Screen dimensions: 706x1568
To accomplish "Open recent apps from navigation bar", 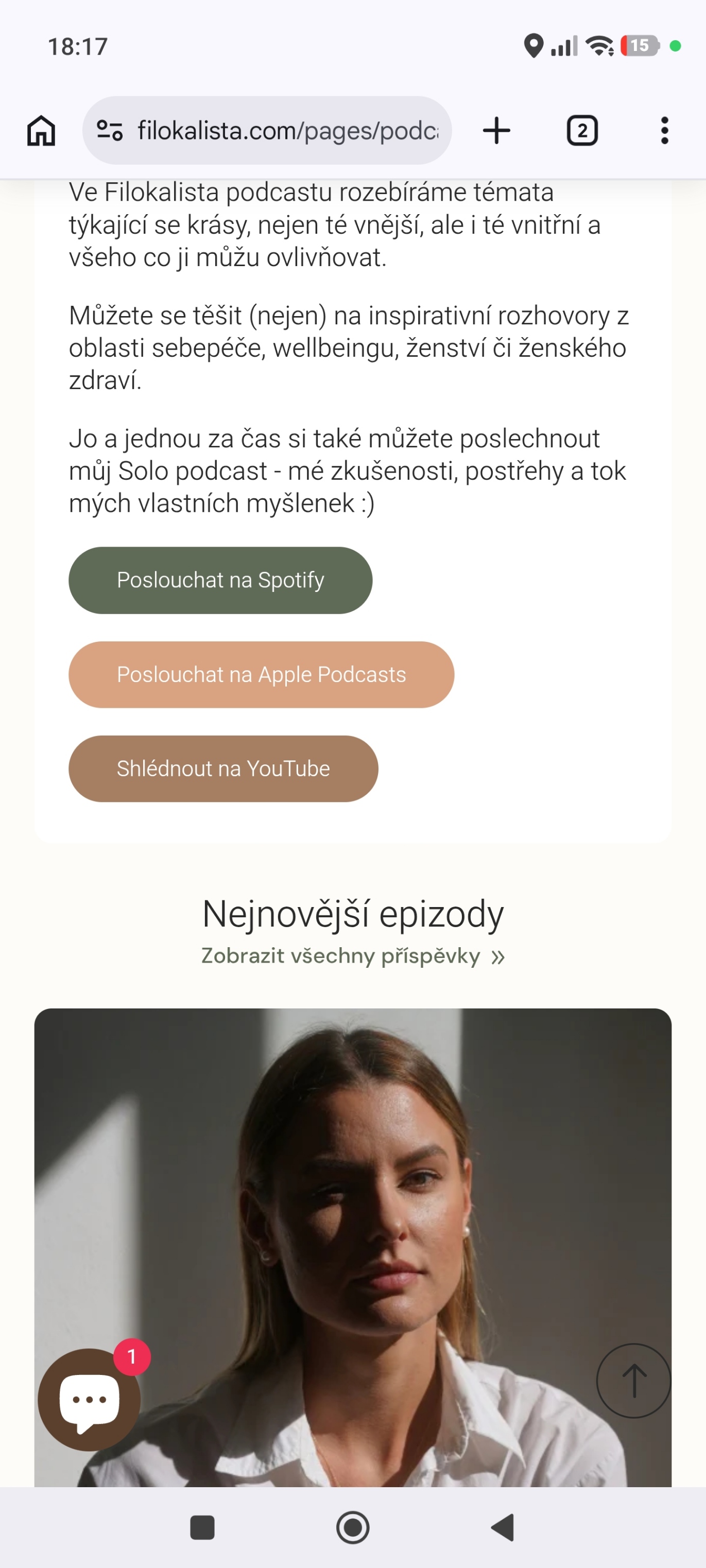I will [202, 1527].
